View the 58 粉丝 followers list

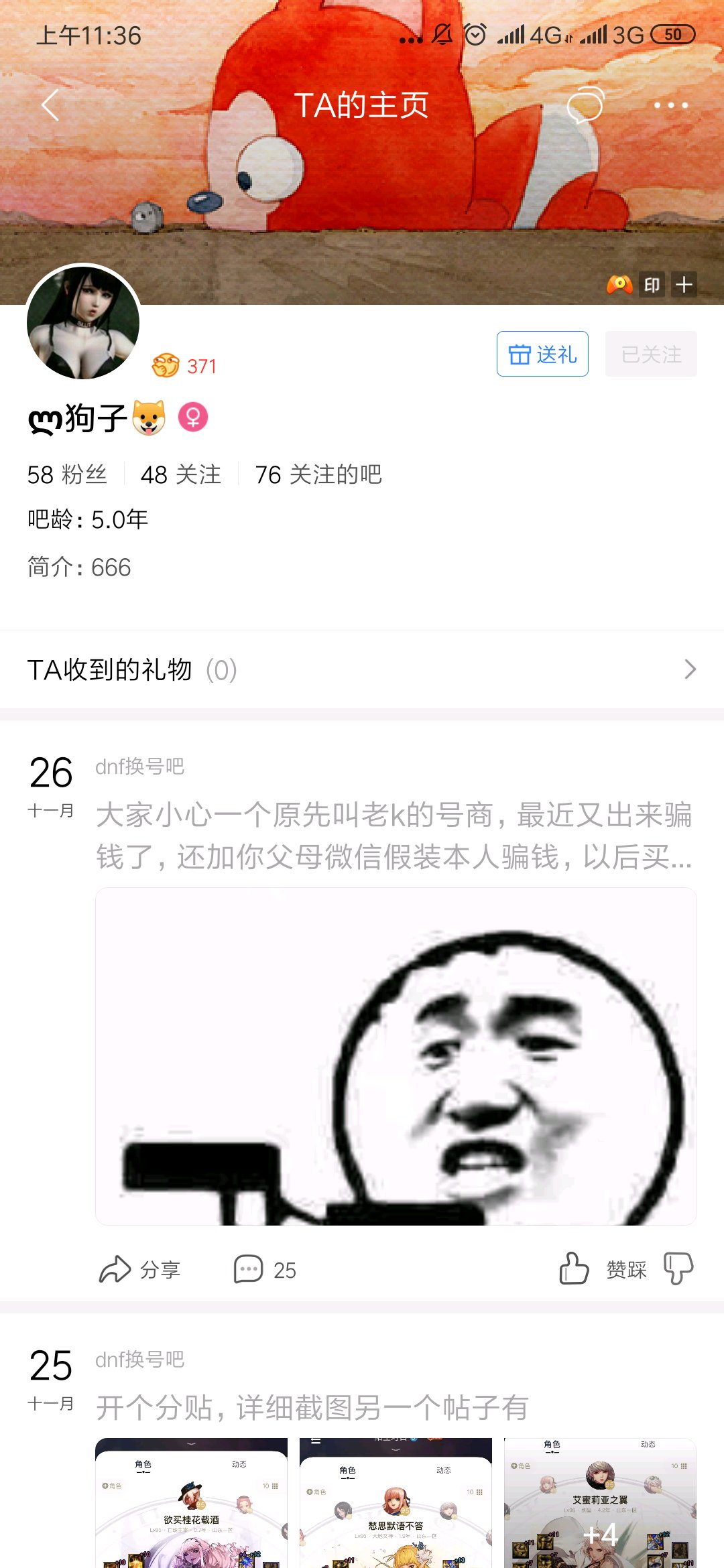point(67,474)
